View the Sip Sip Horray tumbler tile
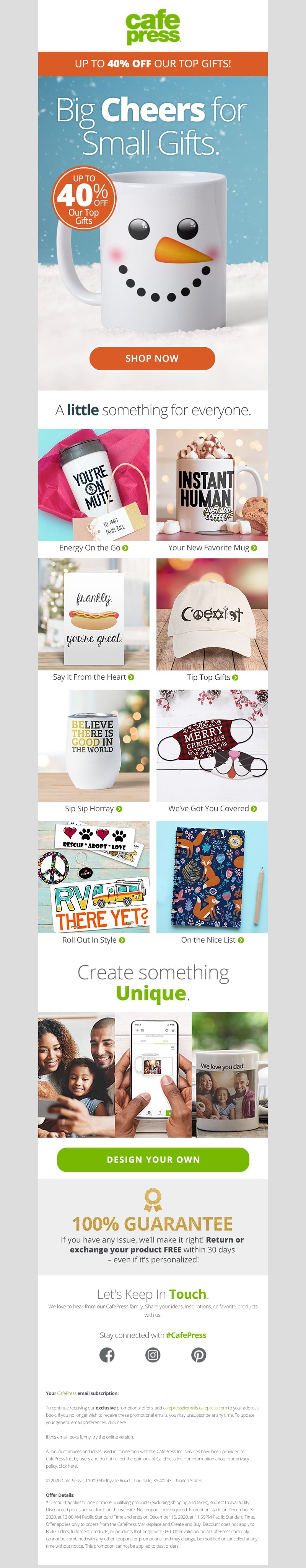 point(94,745)
